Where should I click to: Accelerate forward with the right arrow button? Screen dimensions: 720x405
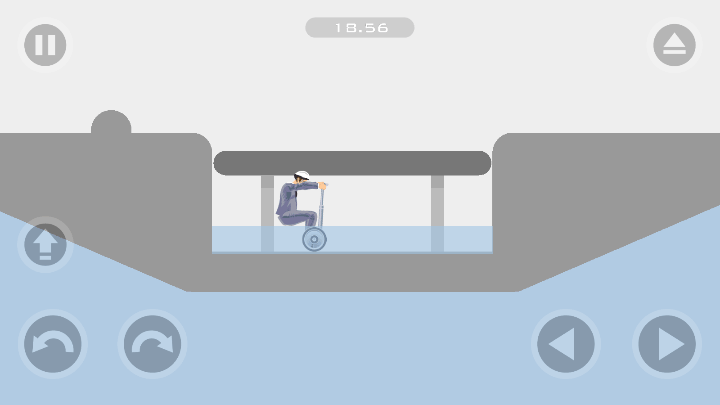coord(666,344)
